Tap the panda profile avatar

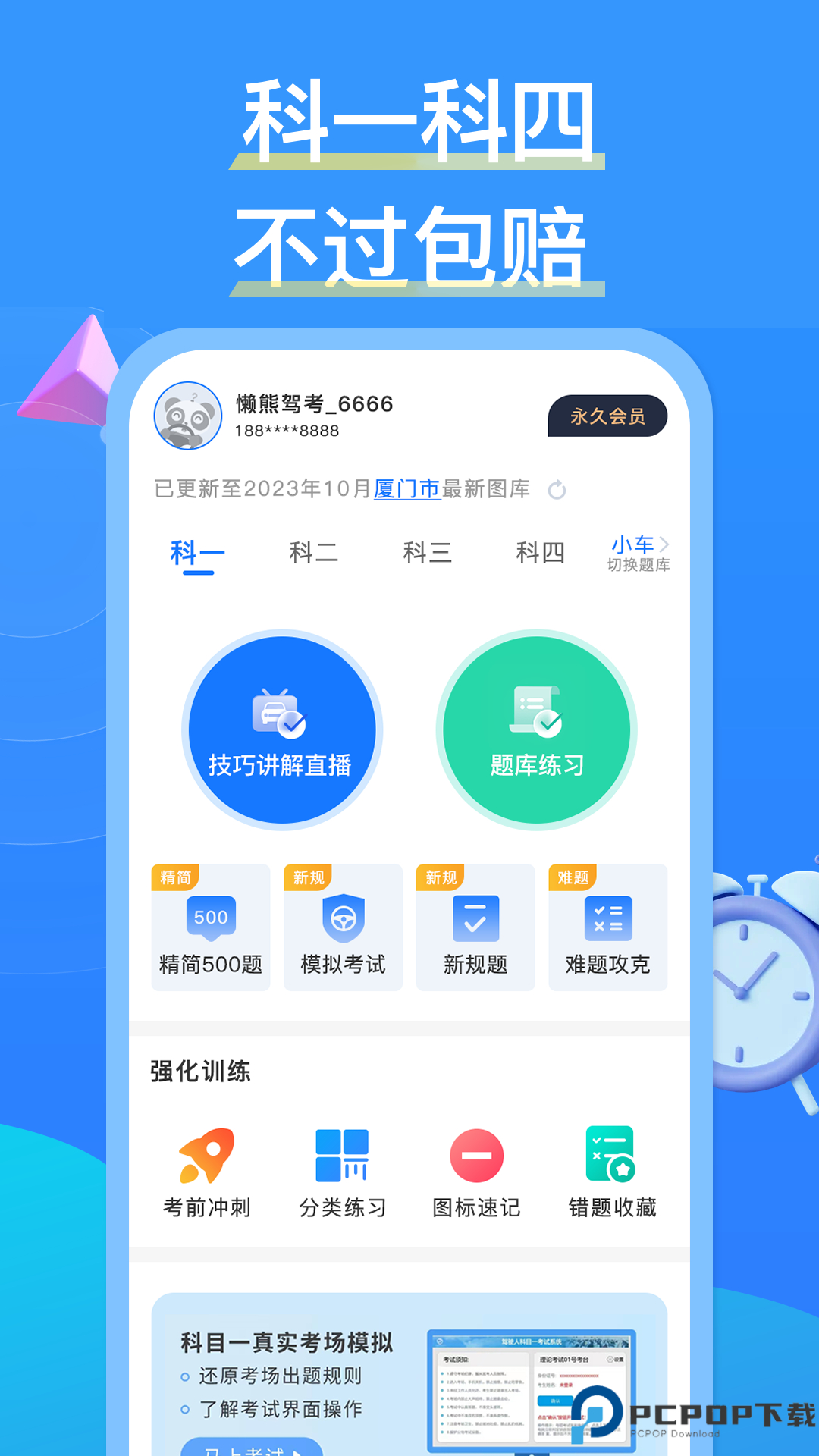click(x=188, y=416)
